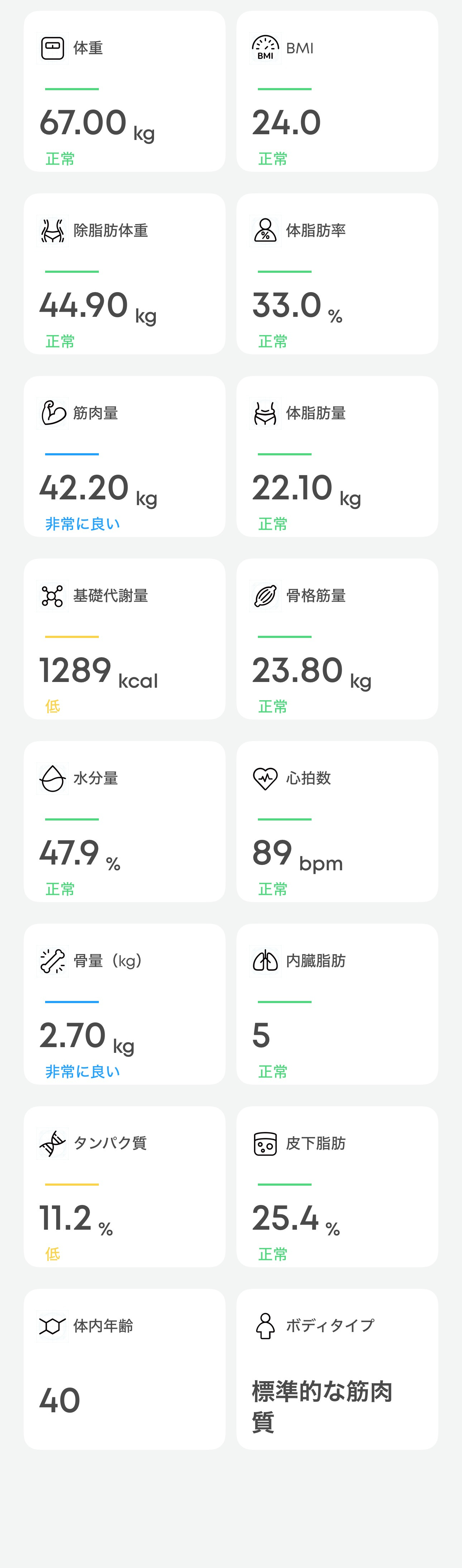Tap the 水分量 47.9% card
The height and width of the screenshot is (1568, 462).
[124, 822]
